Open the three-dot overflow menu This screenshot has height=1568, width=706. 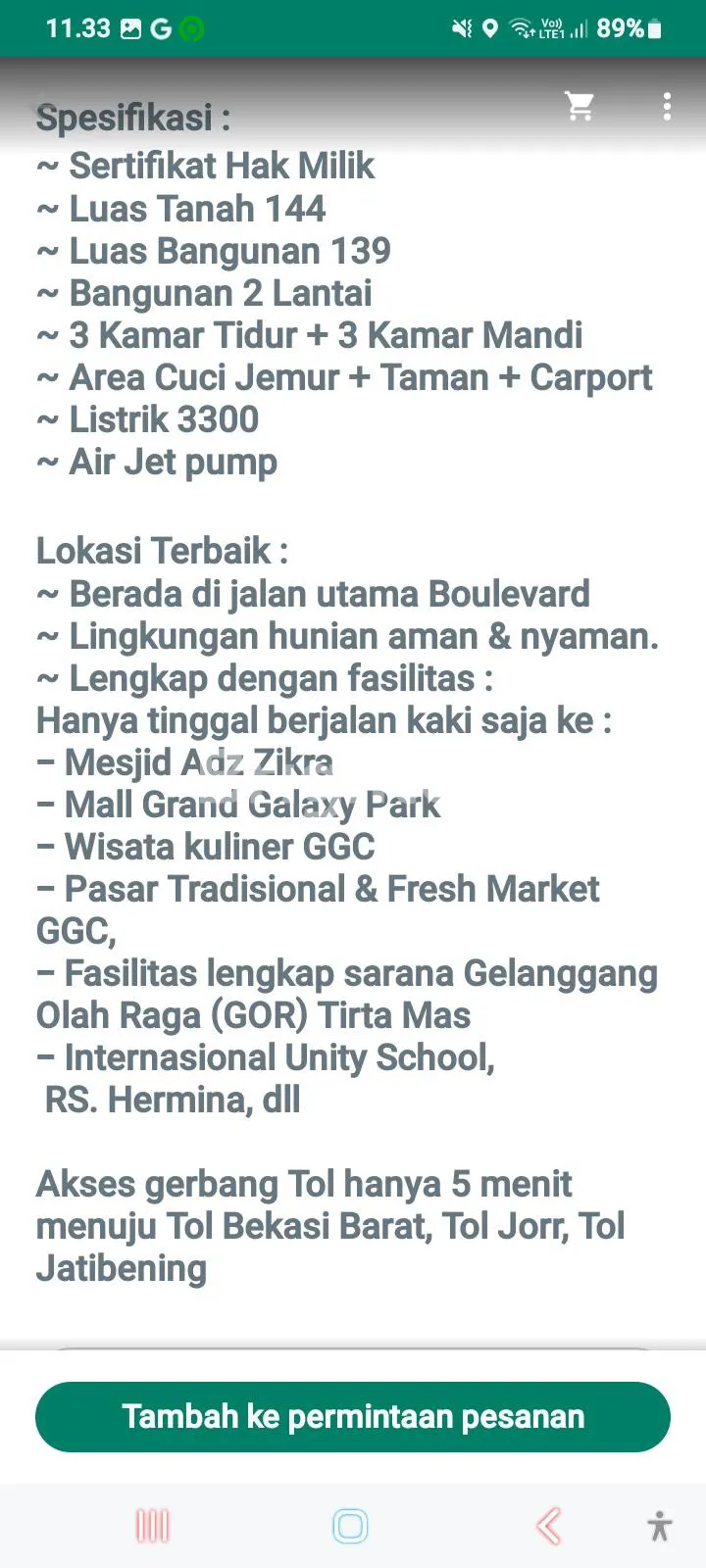[667, 106]
